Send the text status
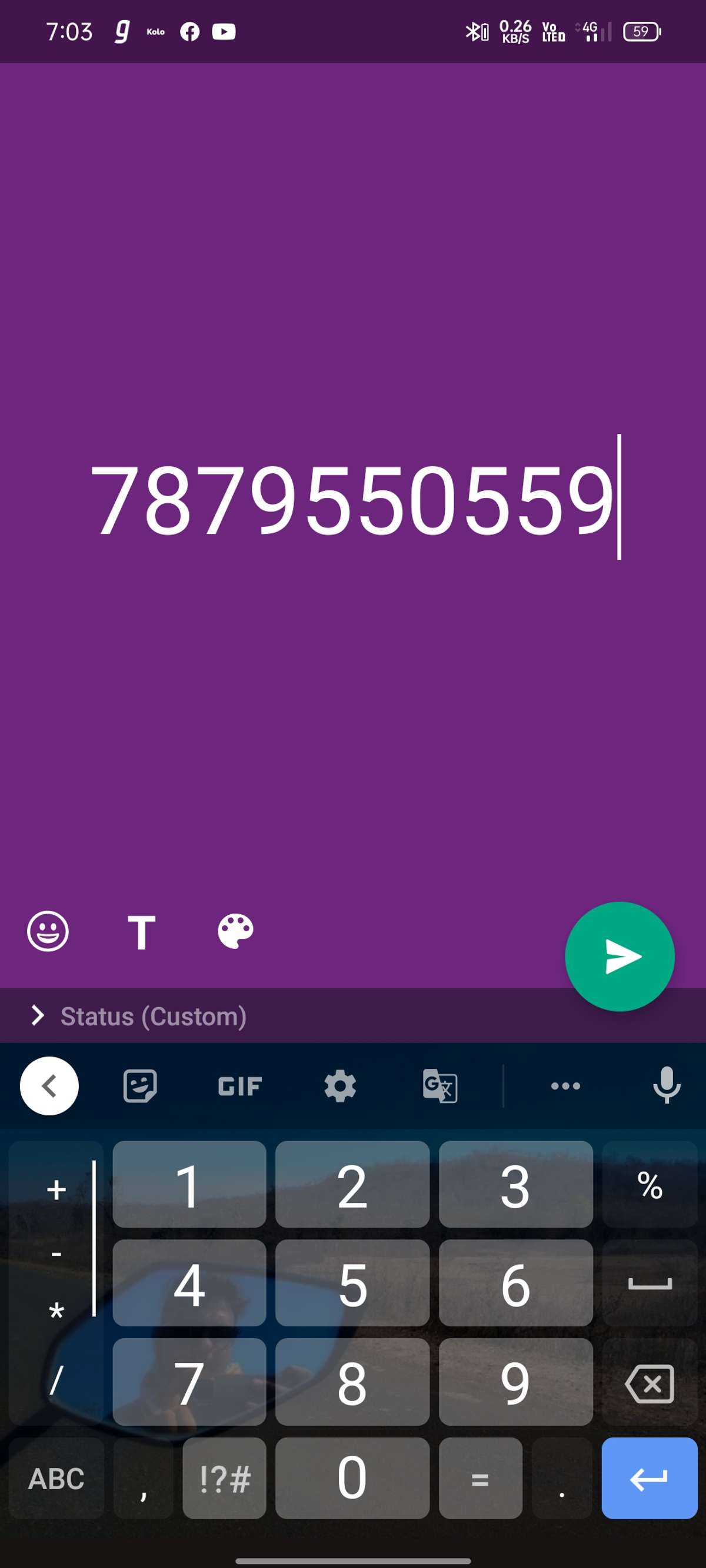 620,956
